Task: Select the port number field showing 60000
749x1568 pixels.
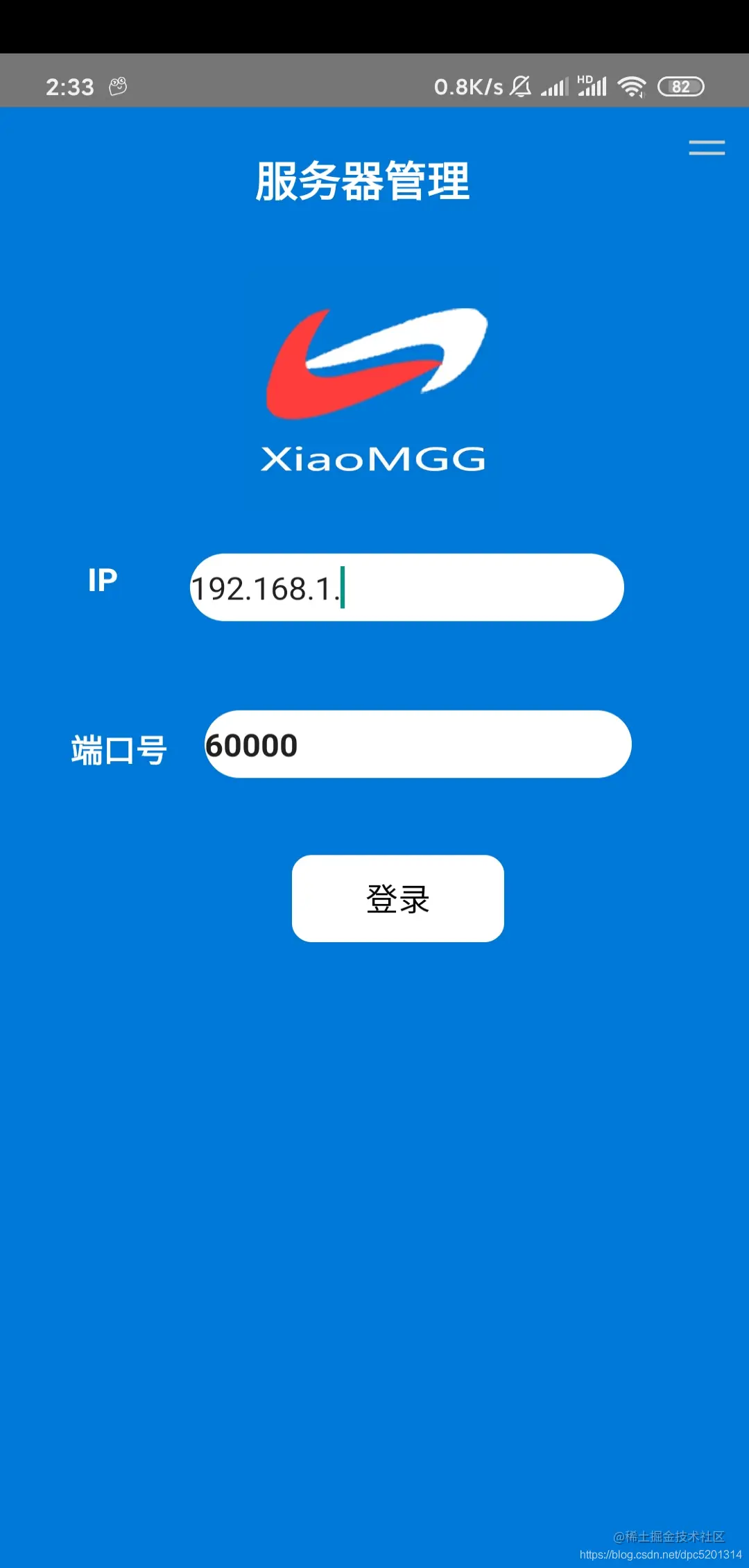Action: point(416,744)
